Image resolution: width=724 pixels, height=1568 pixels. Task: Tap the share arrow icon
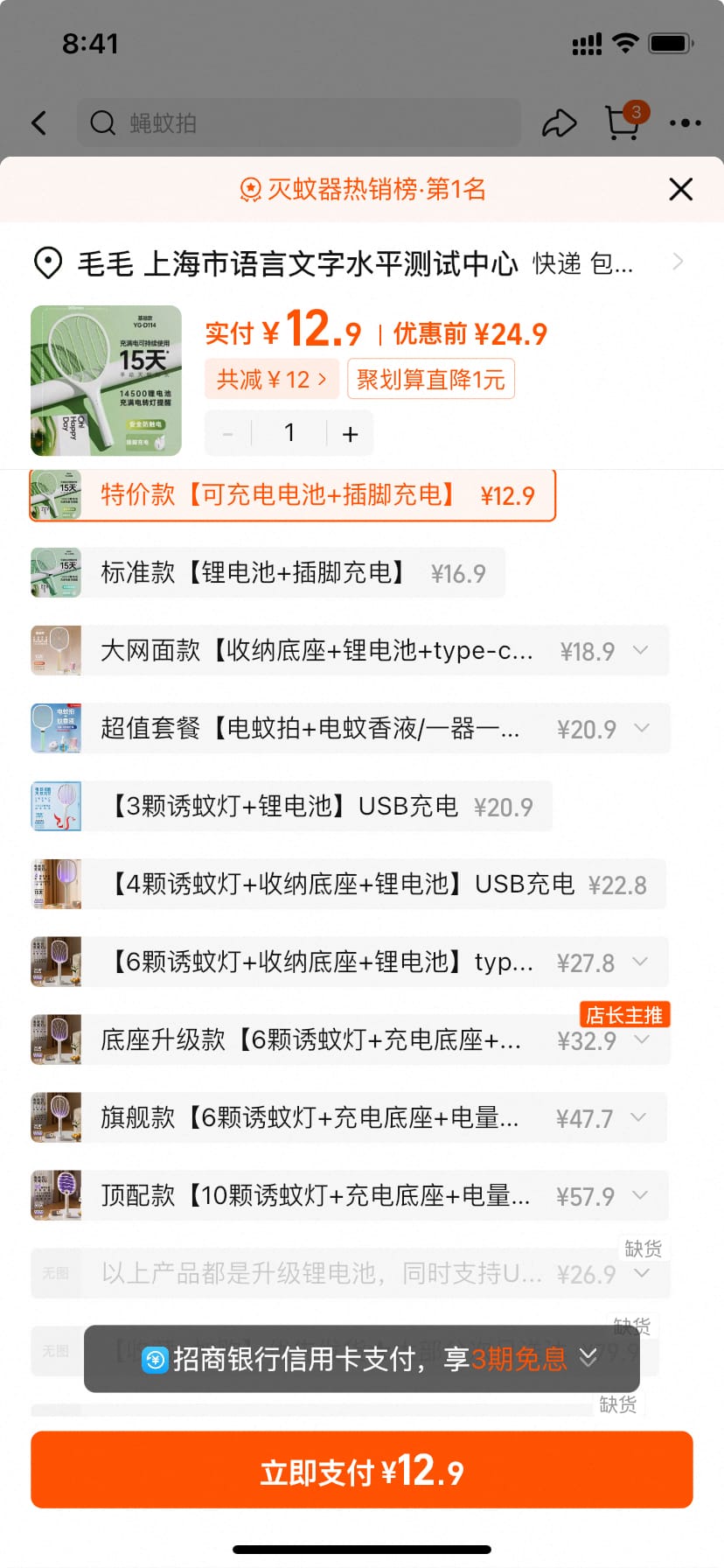(x=560, y=122)
